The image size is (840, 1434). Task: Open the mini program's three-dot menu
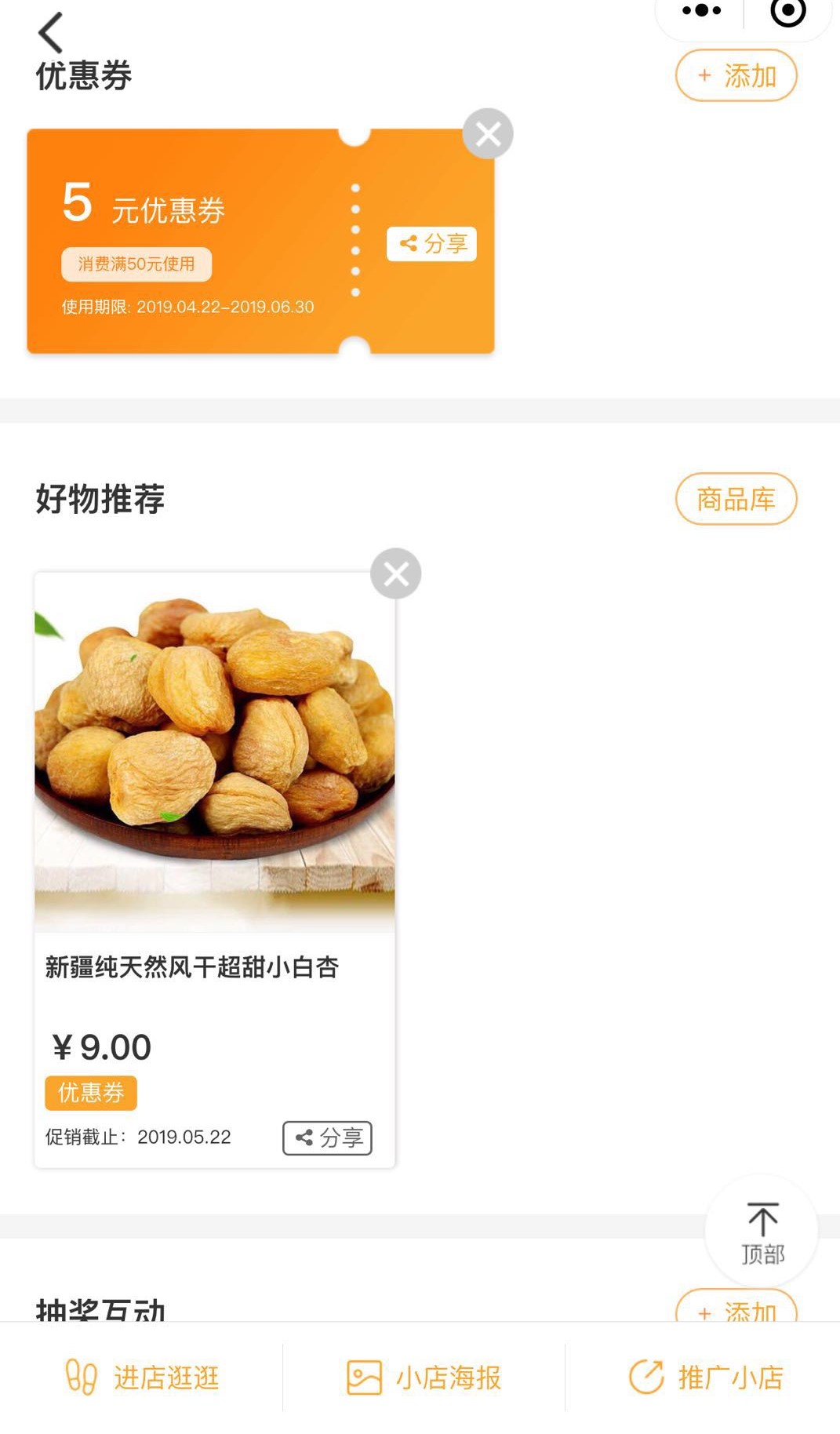tap(701, 11)
